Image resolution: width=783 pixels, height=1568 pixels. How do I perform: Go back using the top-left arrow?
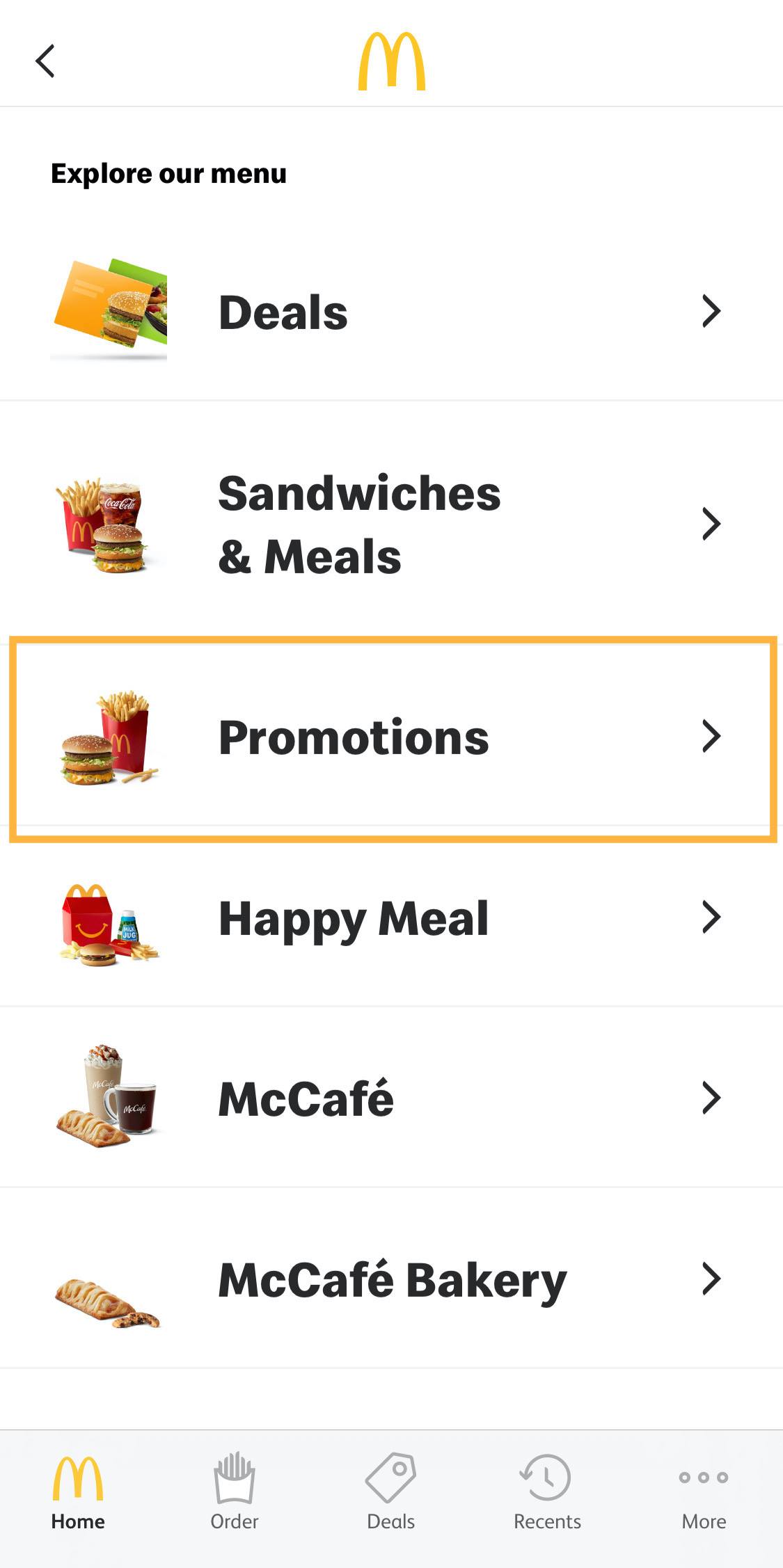[x=45, y=61]
